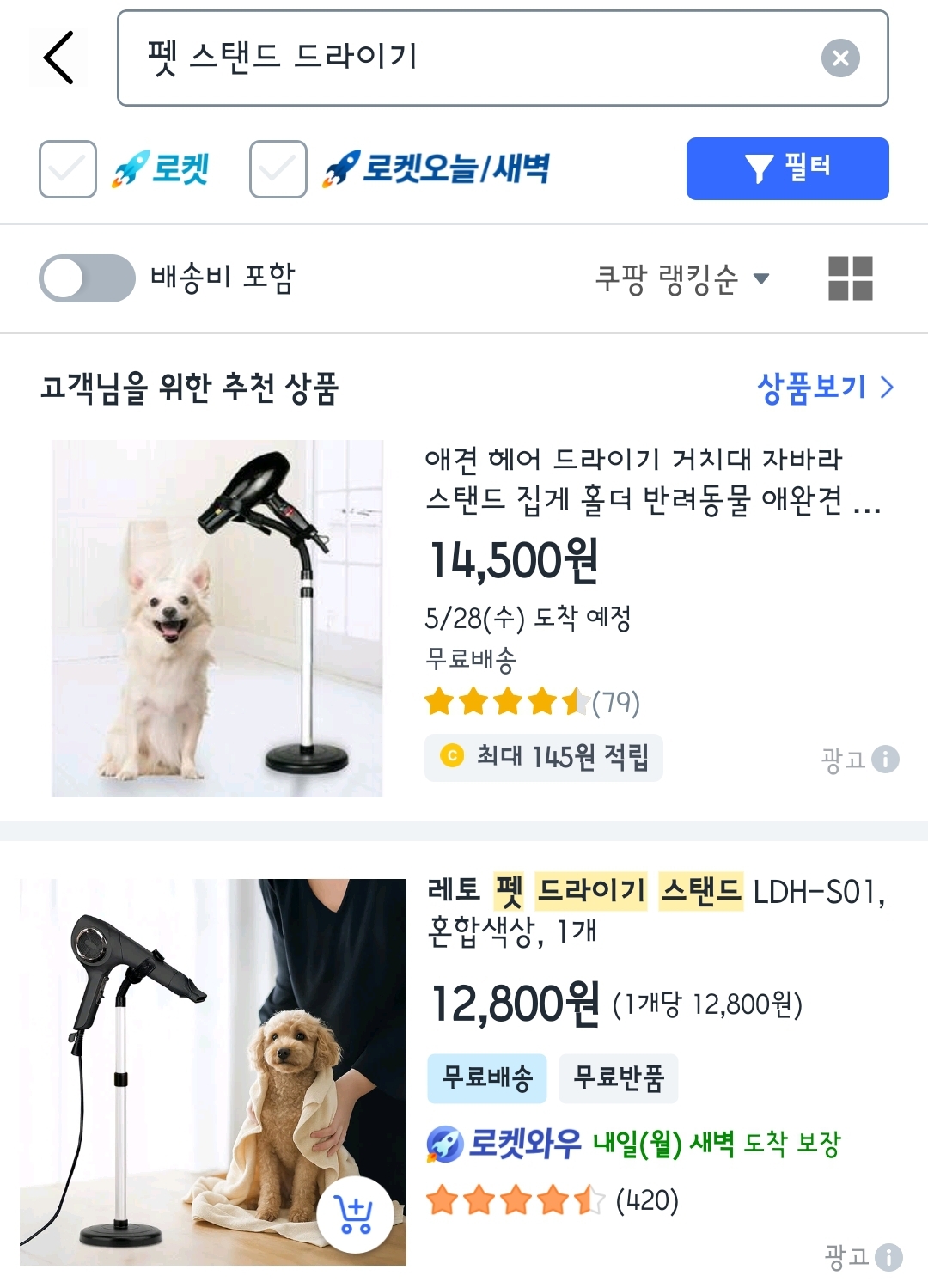This screenshot has width=928, height=1288.
Task: View ad info for the 14,500원 product
Action: tap(885, 759)
